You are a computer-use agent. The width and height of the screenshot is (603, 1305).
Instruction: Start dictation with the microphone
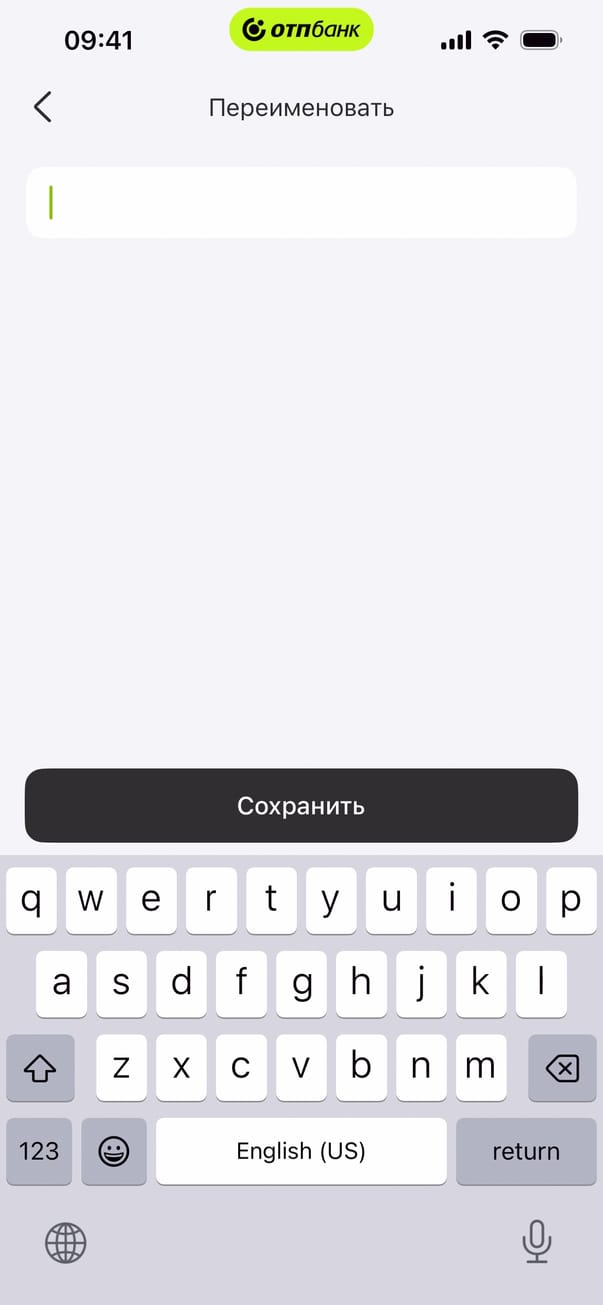coord(537,1243)
